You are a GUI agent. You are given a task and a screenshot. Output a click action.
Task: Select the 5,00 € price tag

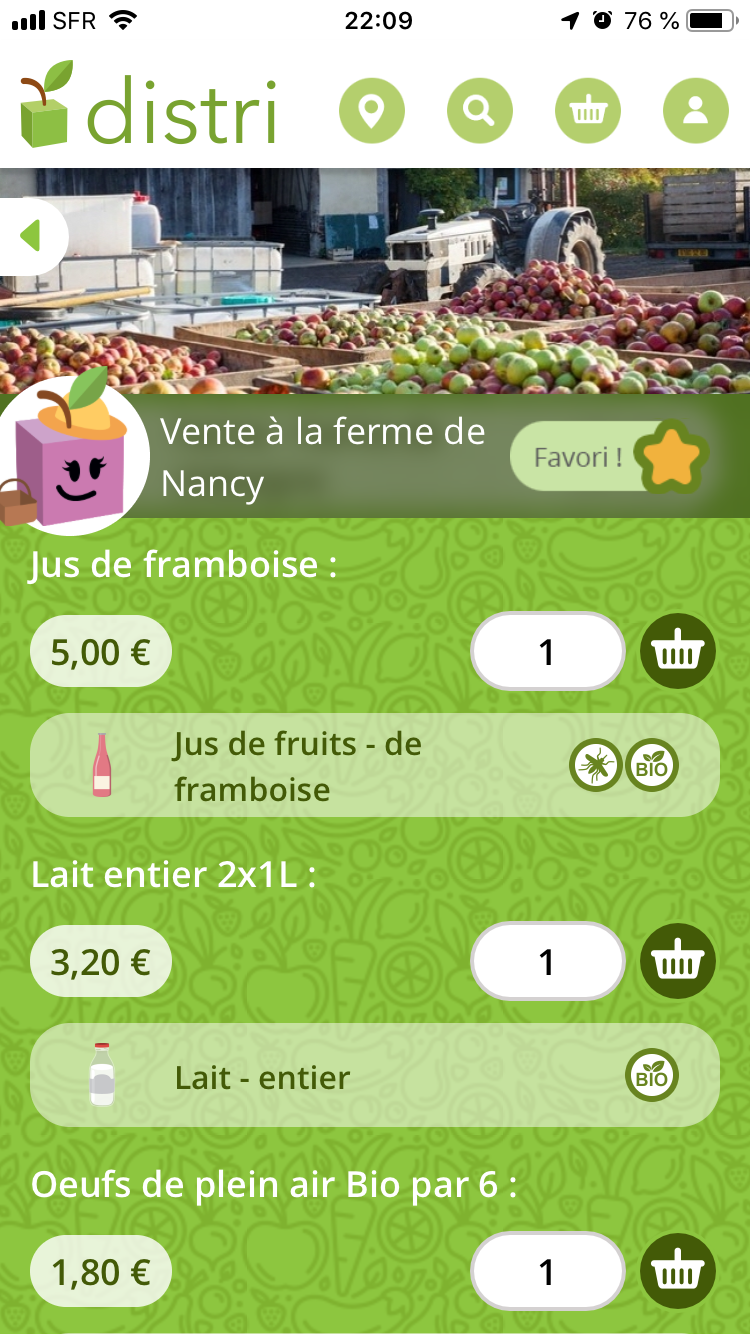[101, 651]
